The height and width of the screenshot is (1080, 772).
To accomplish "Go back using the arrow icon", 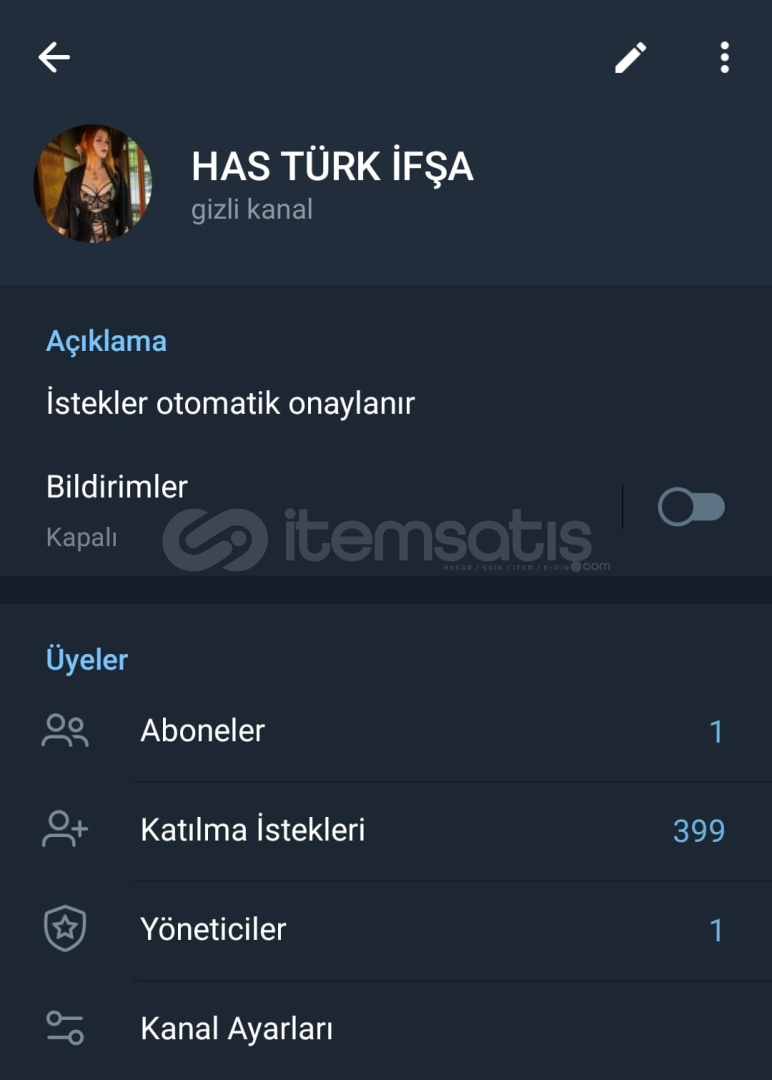I will [x=54, y=58].
